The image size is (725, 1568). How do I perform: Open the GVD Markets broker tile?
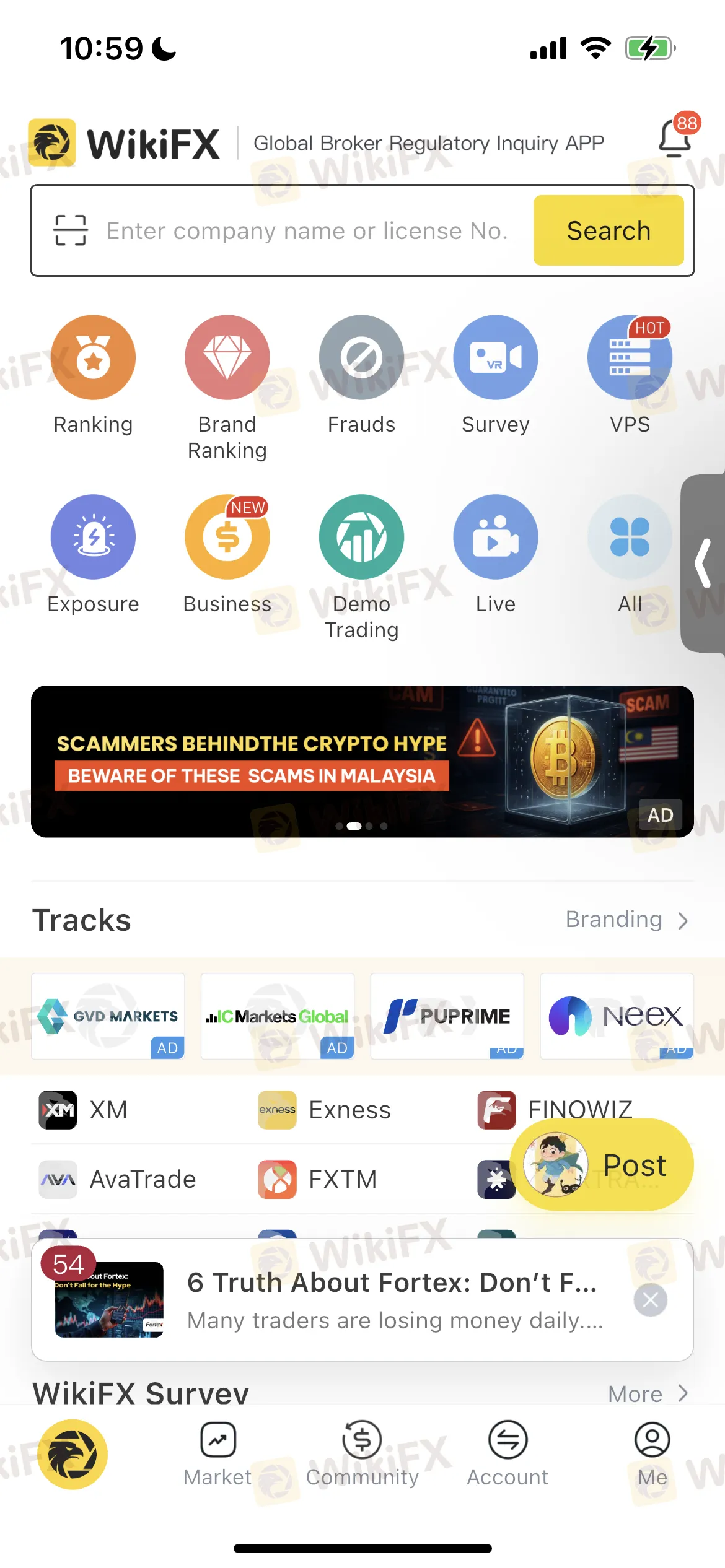pyautogui.click(x=108, y=1016)
